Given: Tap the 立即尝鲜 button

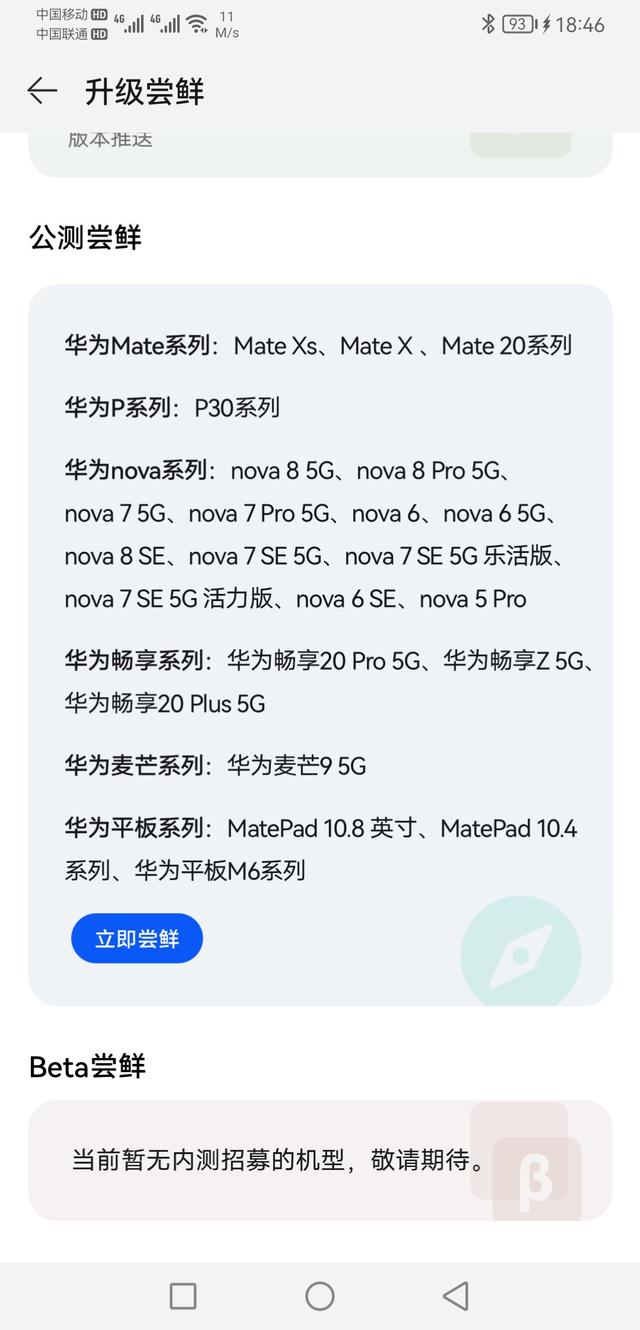Looking at the screenshot, I should click(x=137, y=938).
